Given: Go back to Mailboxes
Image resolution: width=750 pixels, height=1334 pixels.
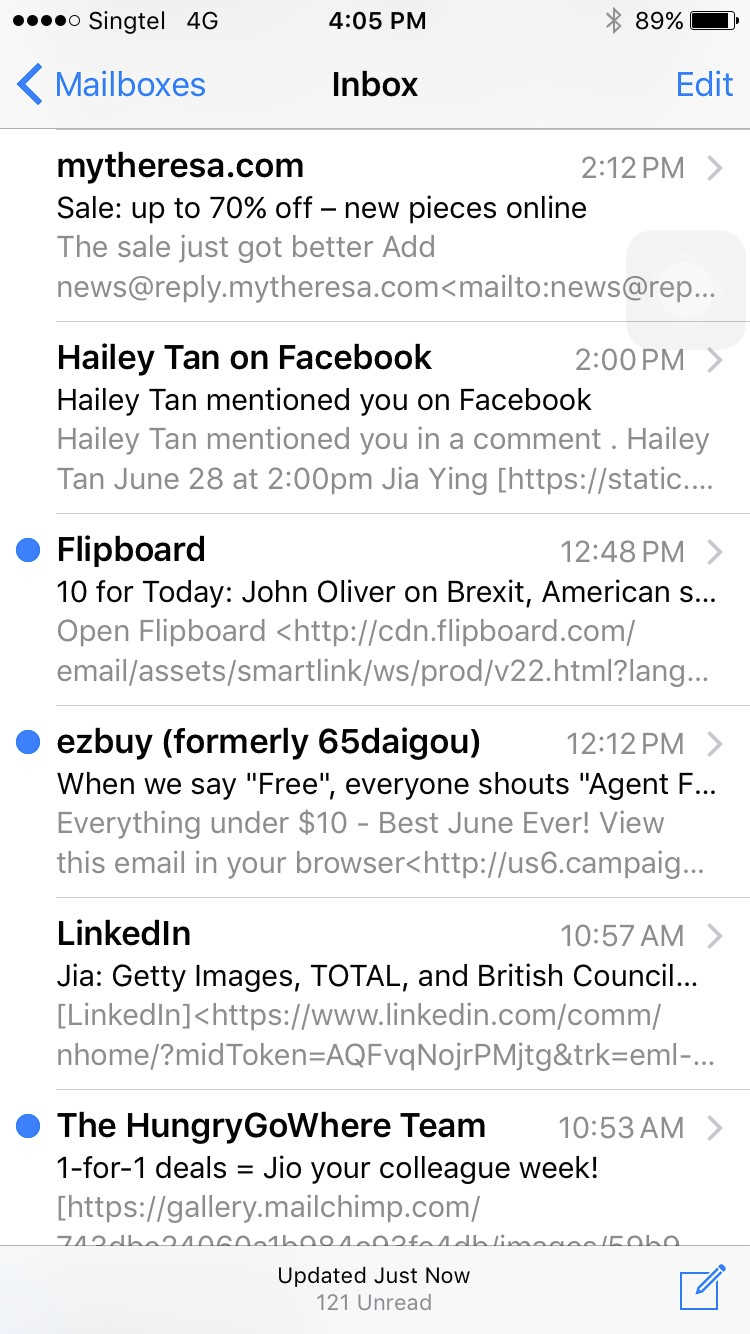Looking at the screenshot, I should pos(111,85).
